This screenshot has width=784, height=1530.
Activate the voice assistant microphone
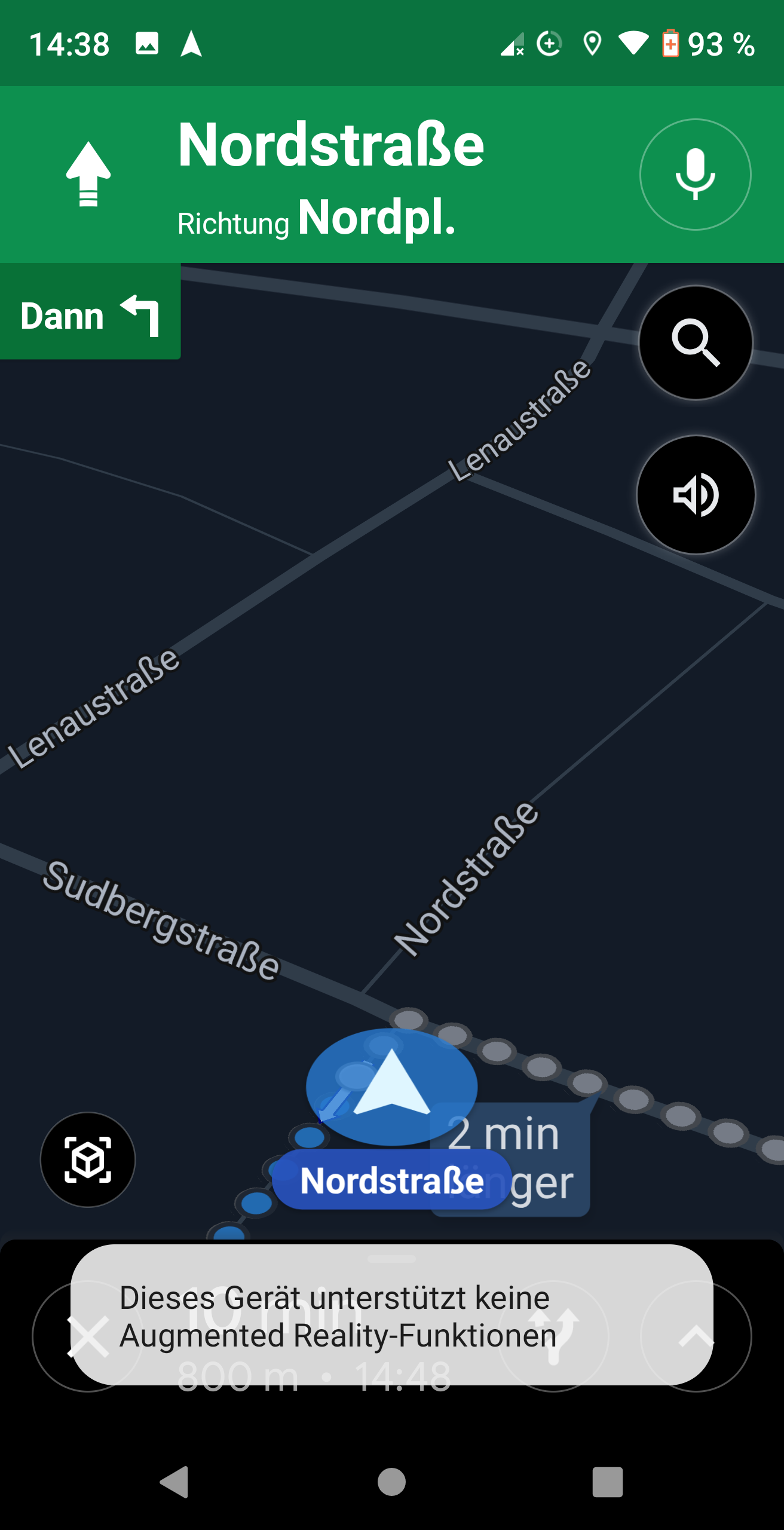(x=695, y=174)
